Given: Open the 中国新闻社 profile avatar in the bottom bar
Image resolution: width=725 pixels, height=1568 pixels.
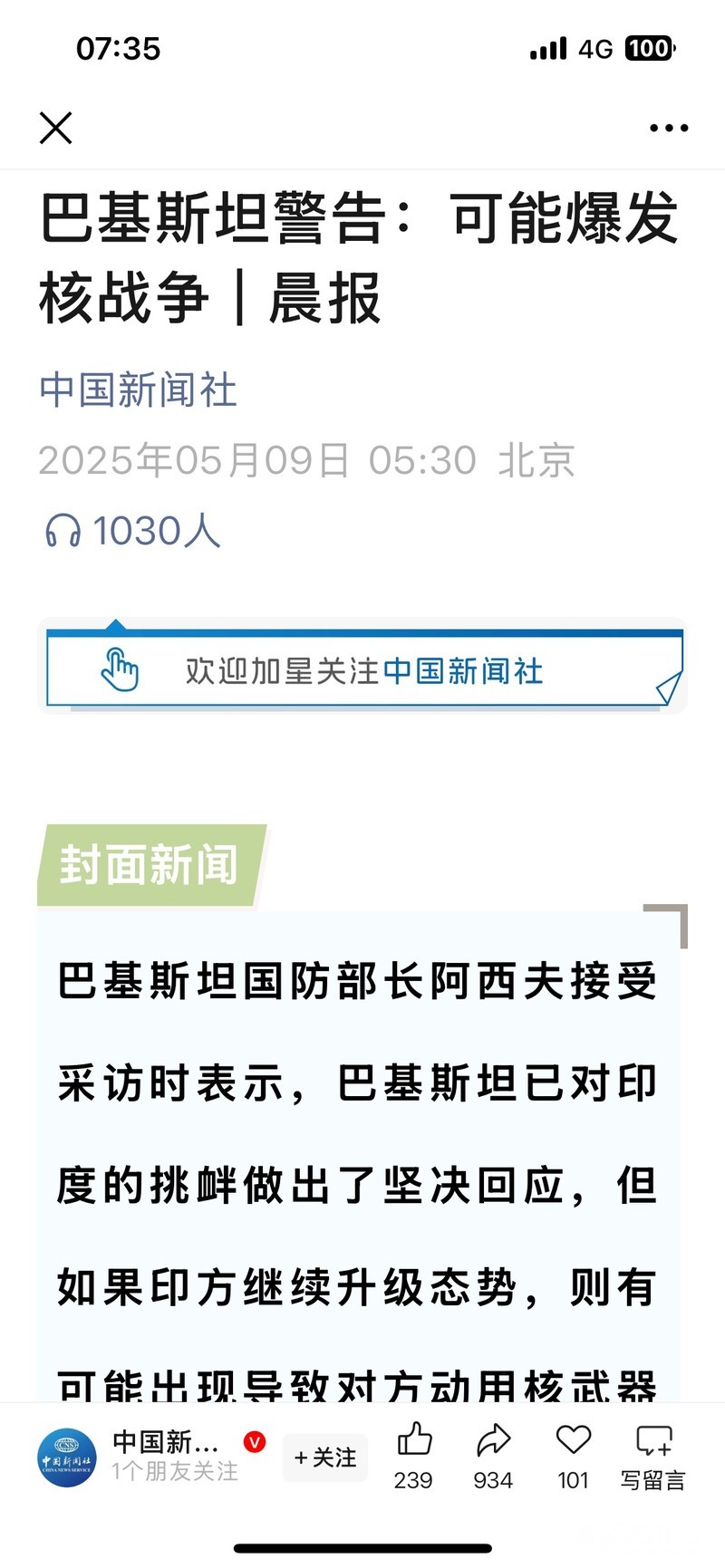Looking at the screenshot, I should pos(67,1457).
